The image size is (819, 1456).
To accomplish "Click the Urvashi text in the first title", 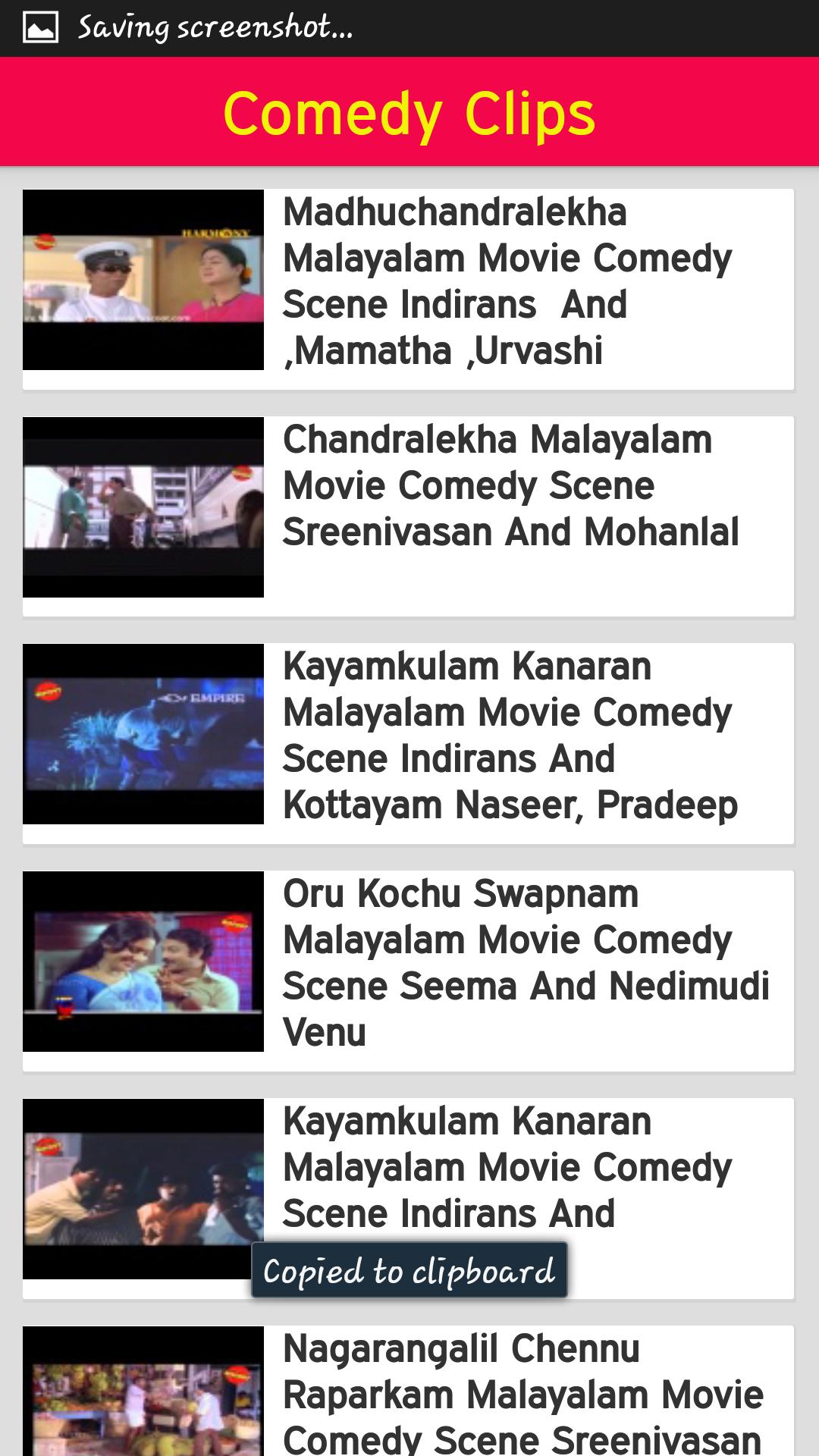I will click(x=538, y=349).
